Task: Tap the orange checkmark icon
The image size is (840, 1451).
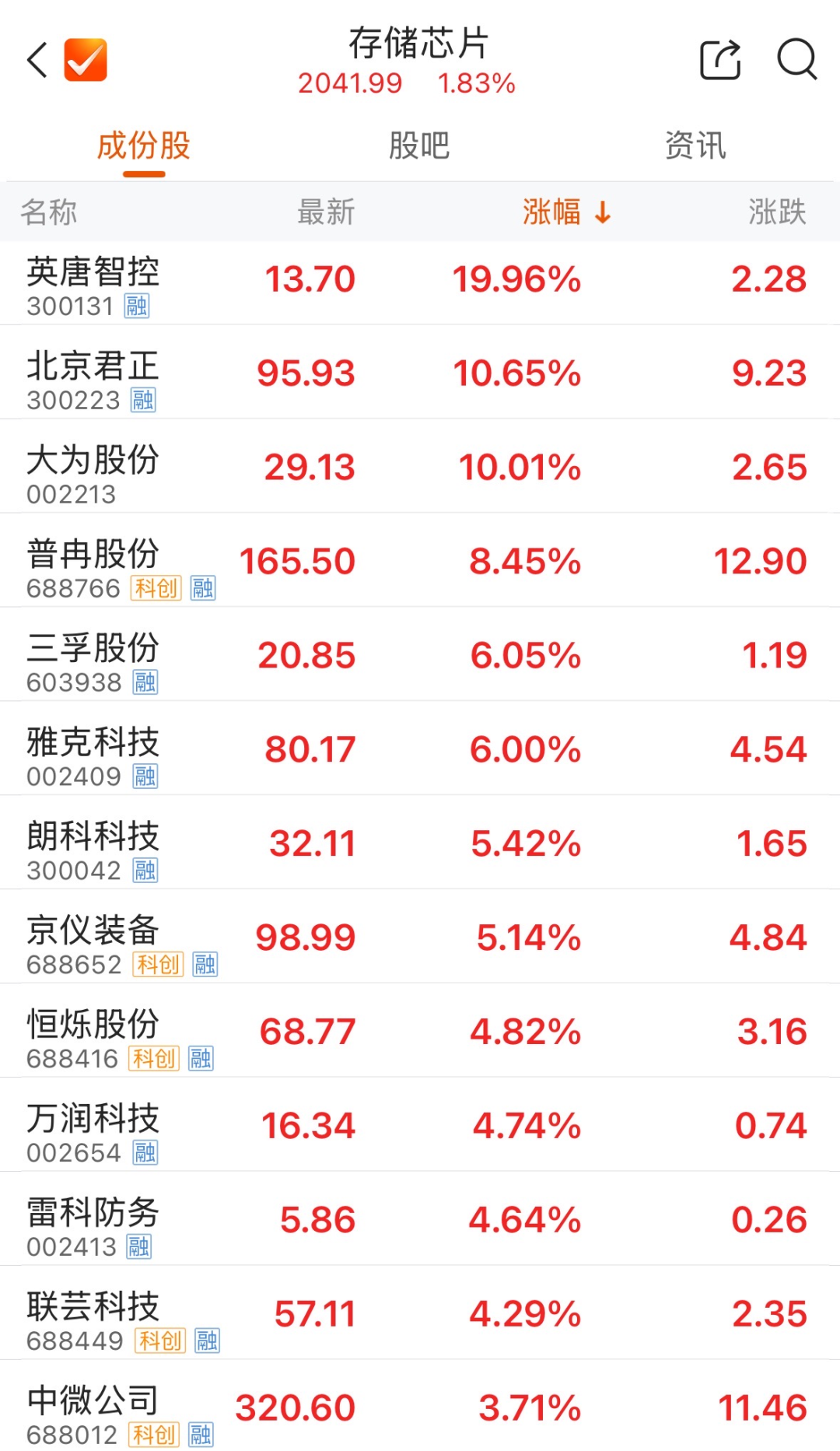Action: click(x=86, y=60)
